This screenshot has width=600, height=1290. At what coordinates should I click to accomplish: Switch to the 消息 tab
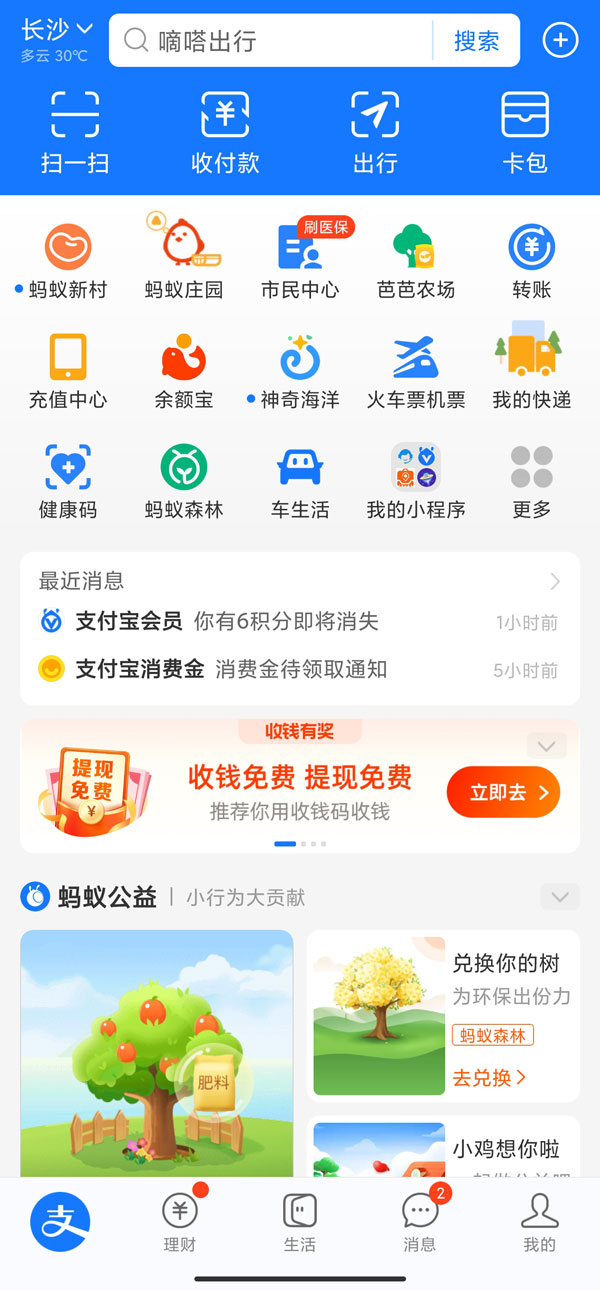coord(420,1221)
